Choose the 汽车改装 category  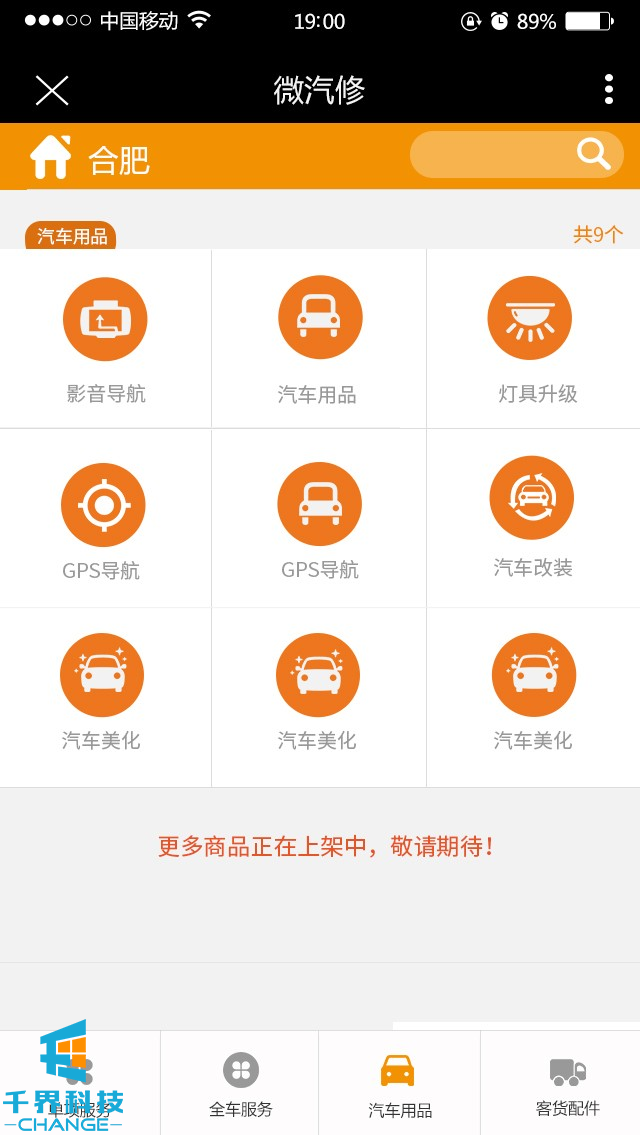coord(532,517)
